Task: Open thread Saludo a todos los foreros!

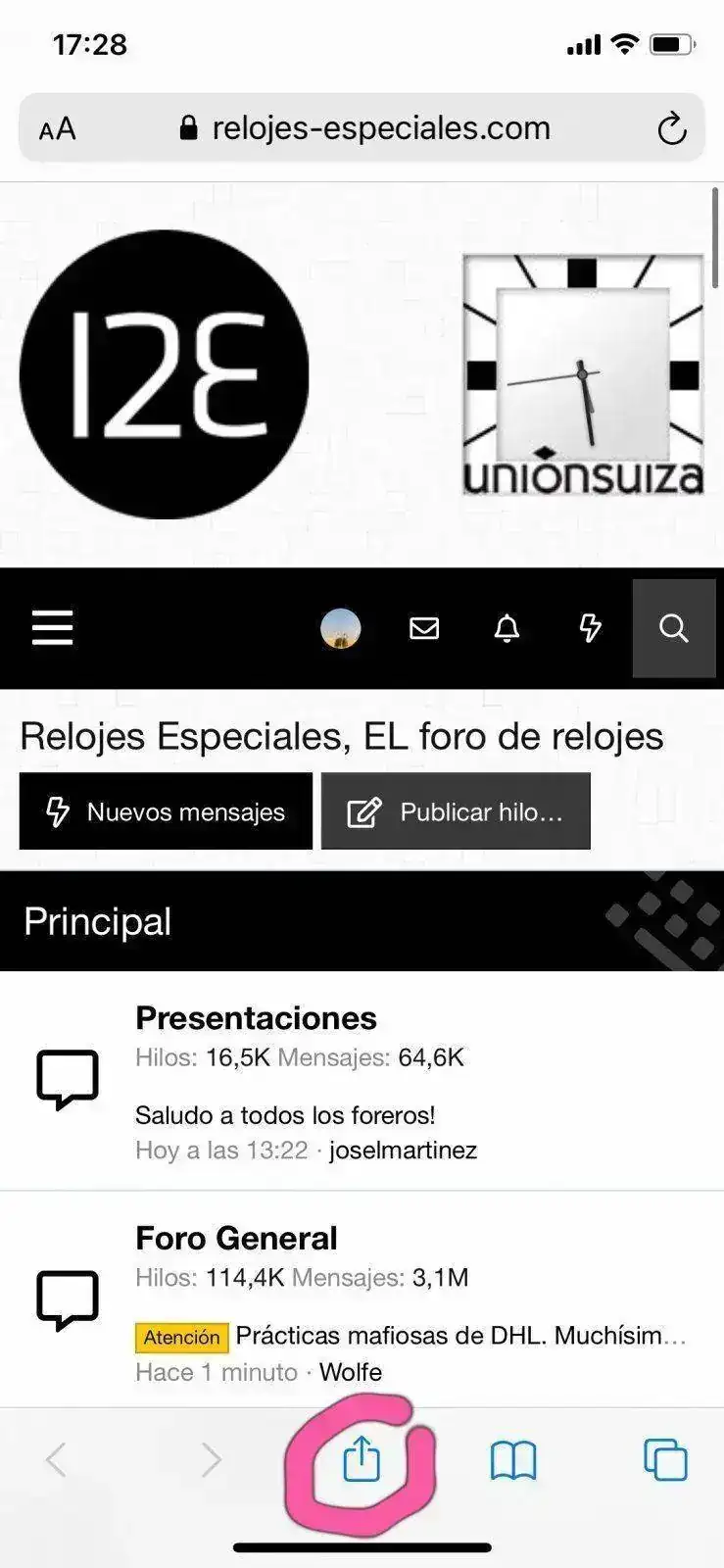Action: pyautogui.click(x=285, y=1115)
